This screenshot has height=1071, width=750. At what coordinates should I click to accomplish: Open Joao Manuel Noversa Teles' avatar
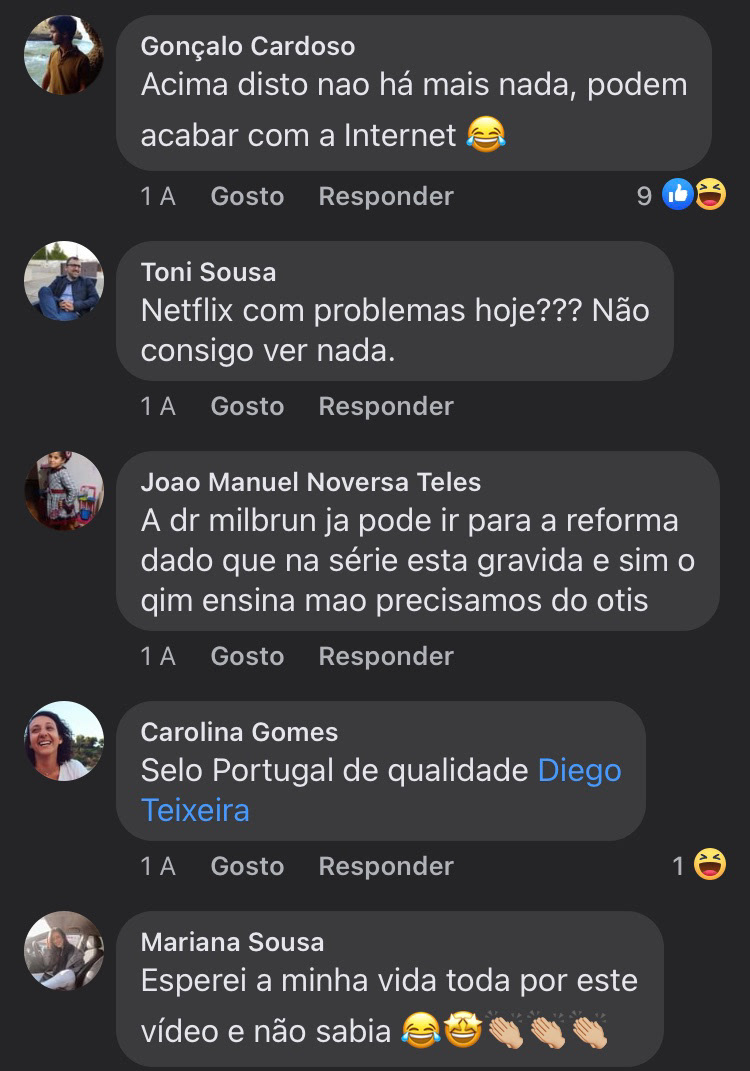64,491
